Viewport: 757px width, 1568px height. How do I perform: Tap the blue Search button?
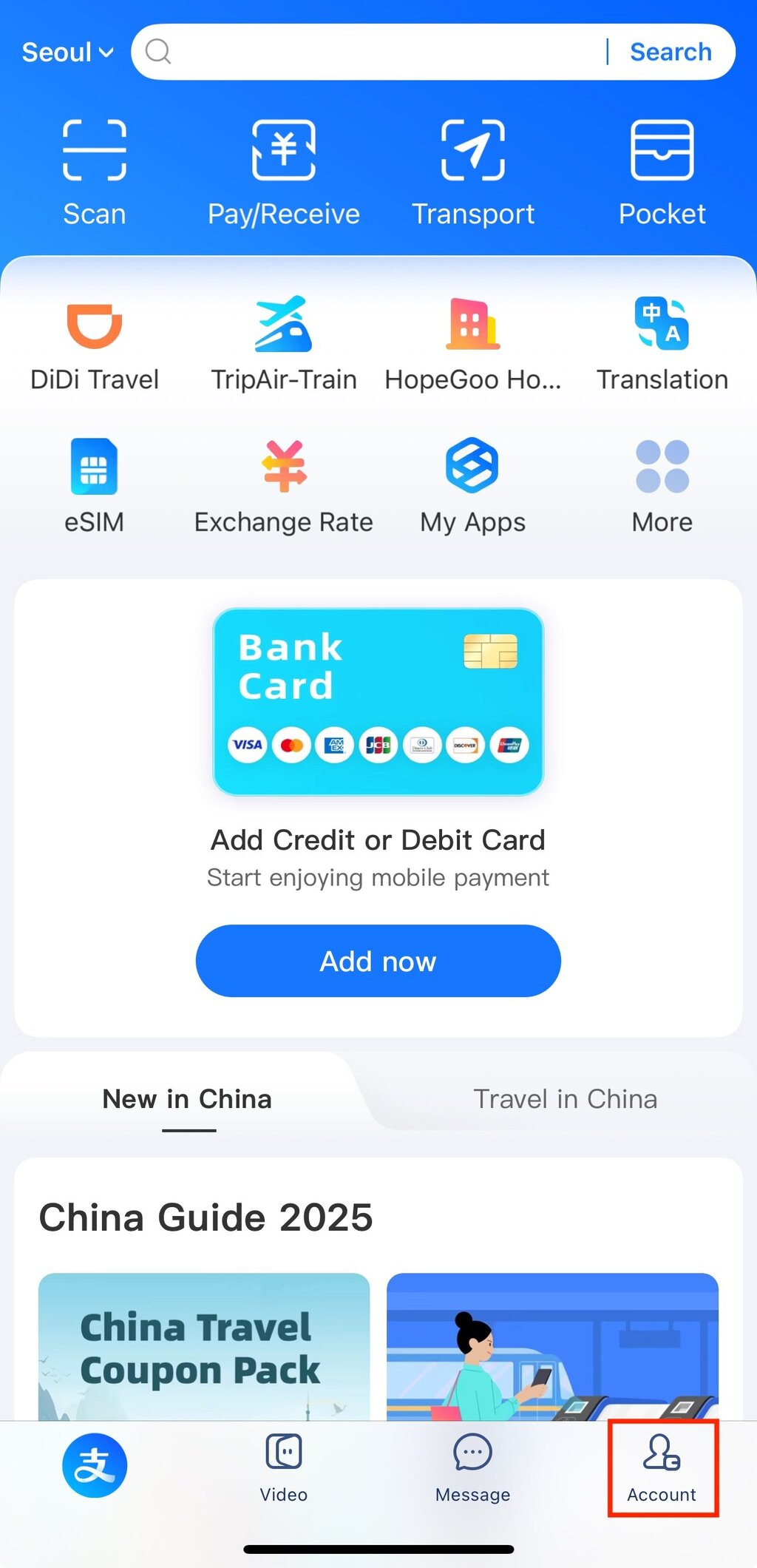click(670, 52)
